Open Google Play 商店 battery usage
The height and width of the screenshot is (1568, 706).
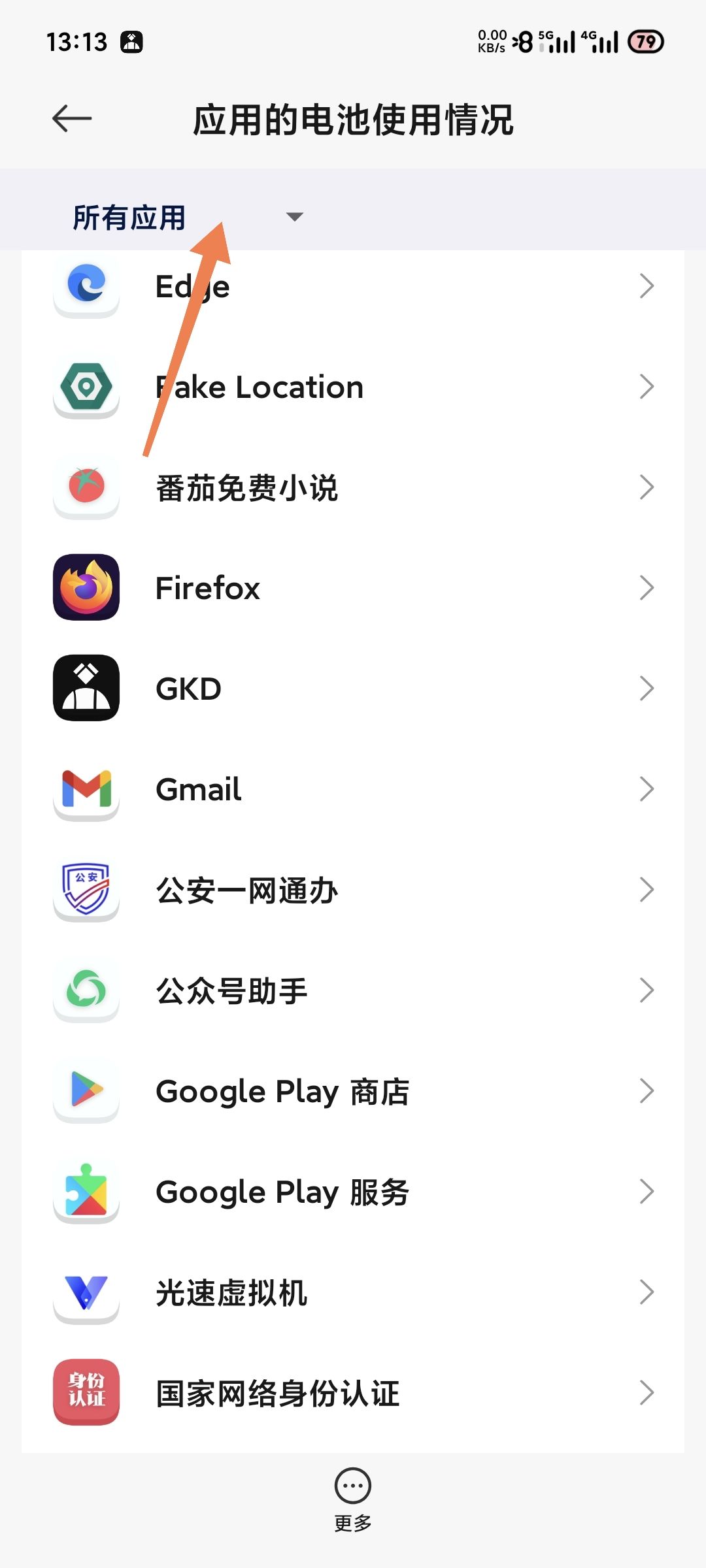coord(353,1091)
